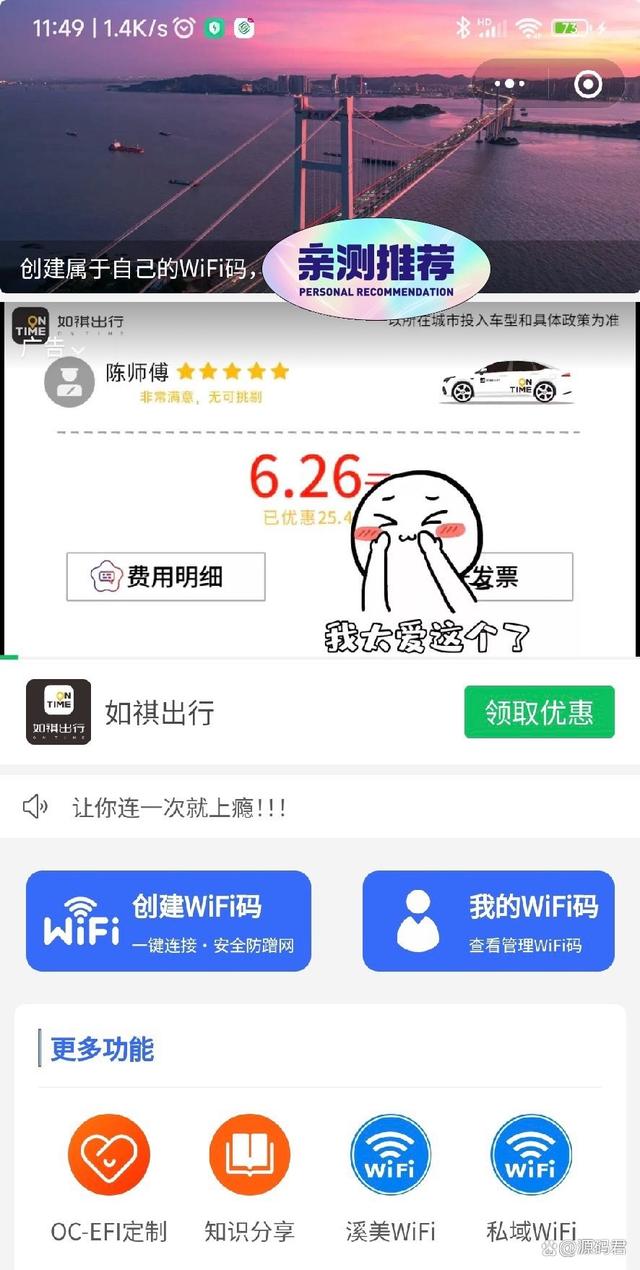Close the mini program via circle icon
Image resolution: width=640 pixels, height=1270 pixels.
tap(588, 85)
